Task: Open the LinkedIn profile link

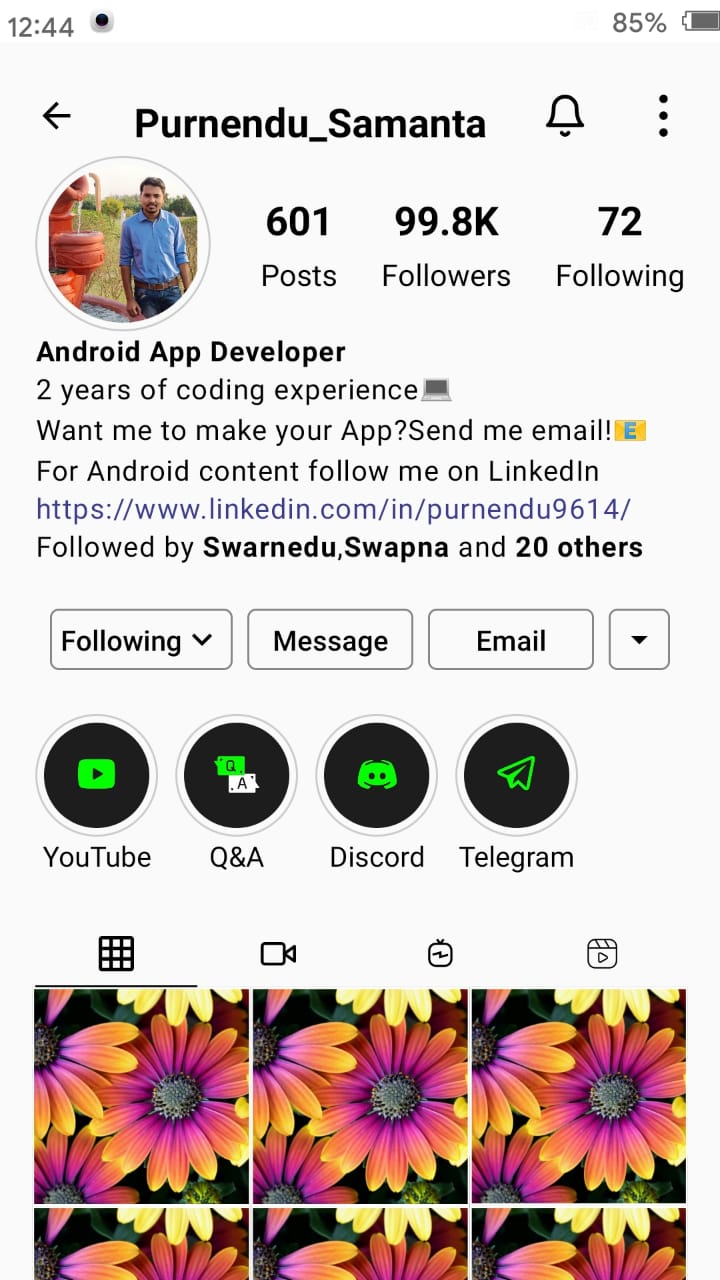Action: pyautogui.click(x=332, y=509)
